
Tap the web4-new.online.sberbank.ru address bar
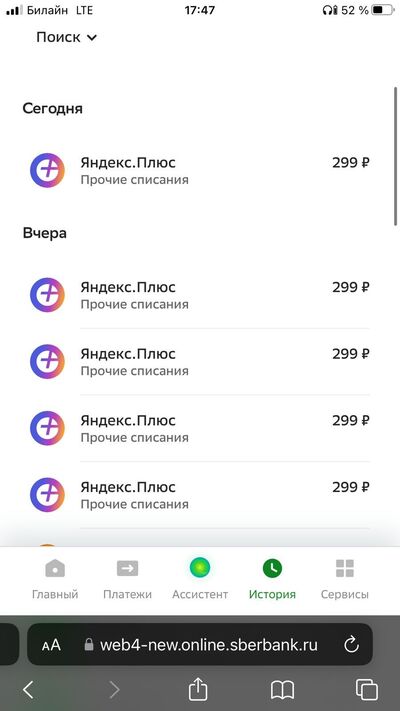(x=200, y=644)
